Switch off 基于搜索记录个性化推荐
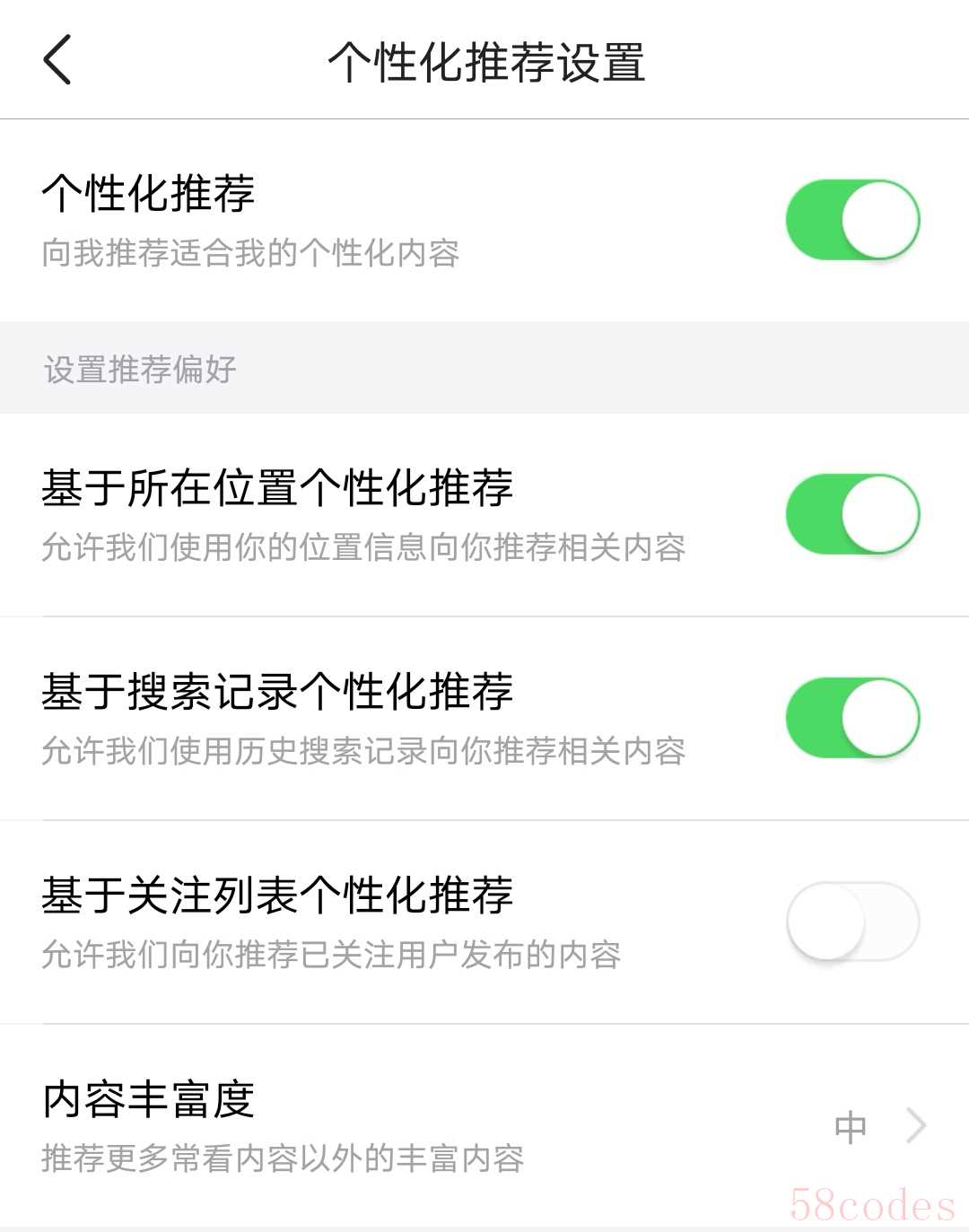This screenshot has height=1232, width=969. tap(852, 719)
